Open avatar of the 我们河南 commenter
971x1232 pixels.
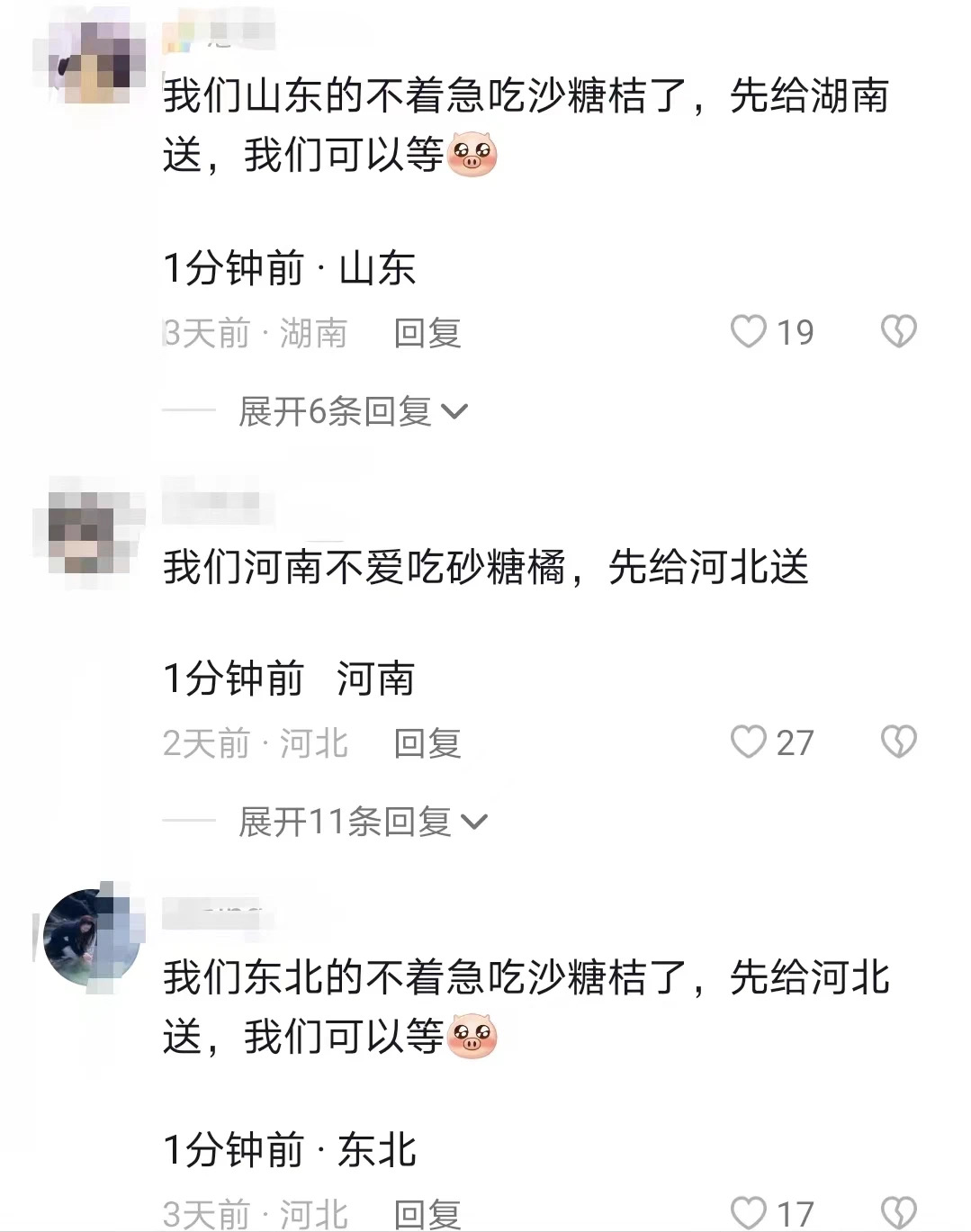point(88,533)
